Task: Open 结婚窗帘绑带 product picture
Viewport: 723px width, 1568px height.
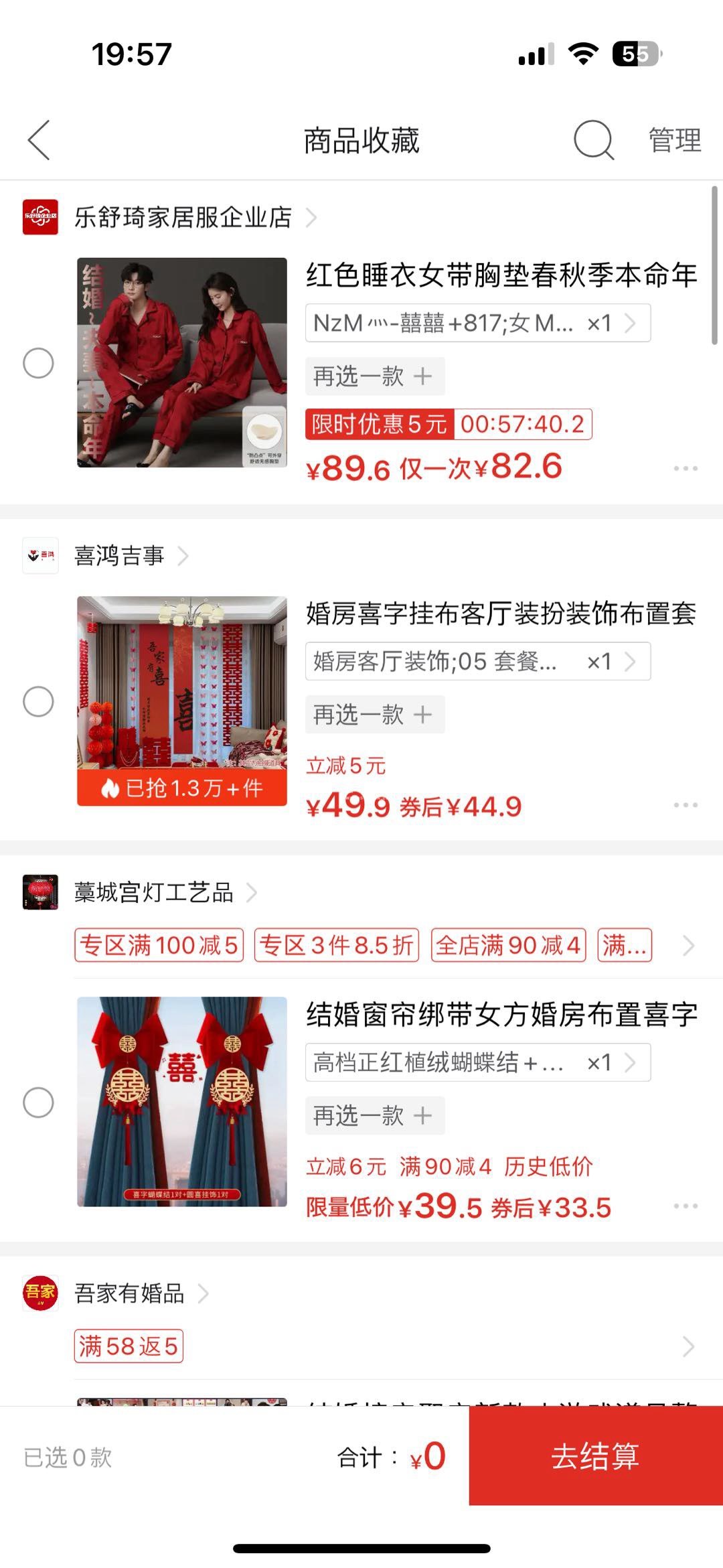Action: tap(182, 1102)
